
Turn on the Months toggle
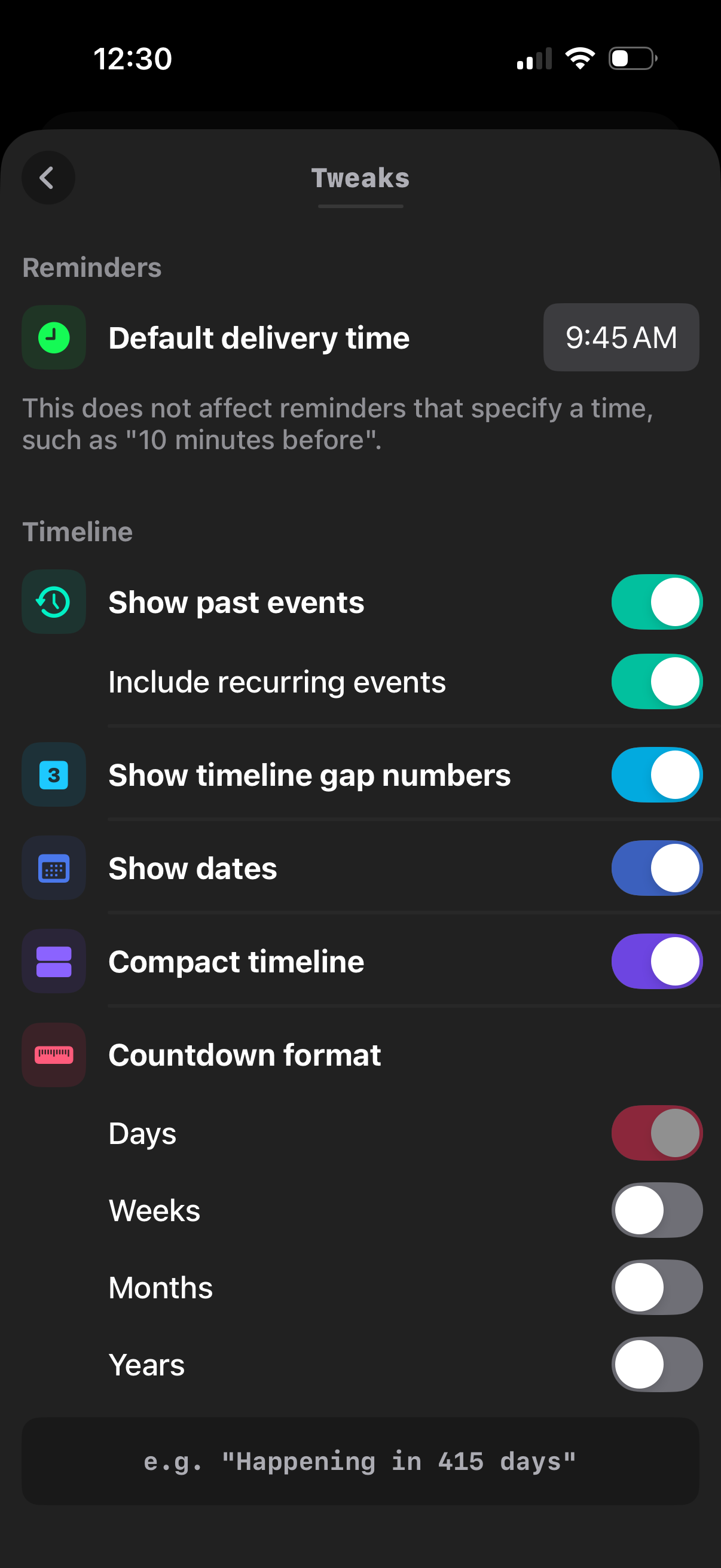click(656, 1288)
